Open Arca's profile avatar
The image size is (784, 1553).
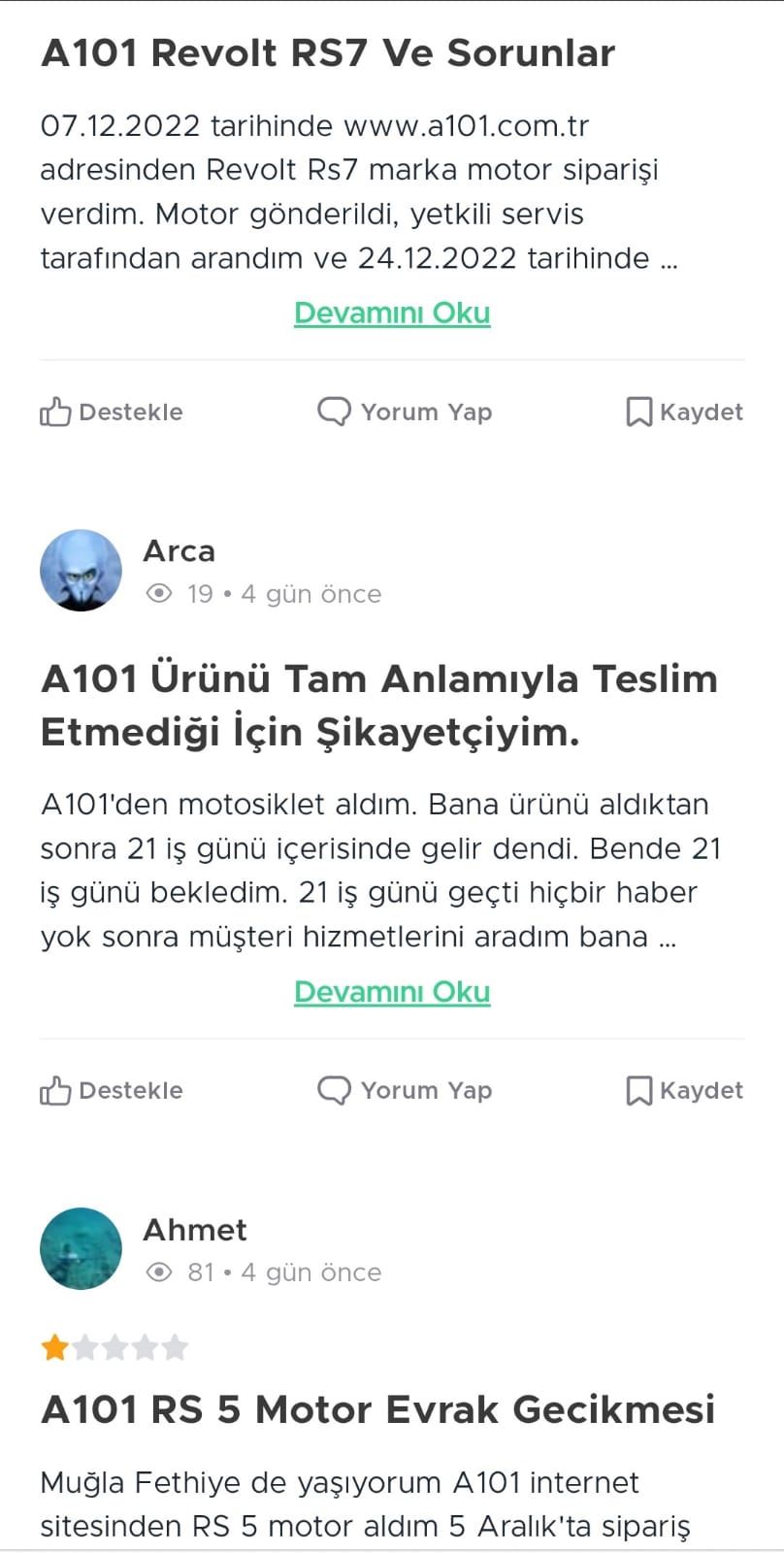(x=81, y=571)
